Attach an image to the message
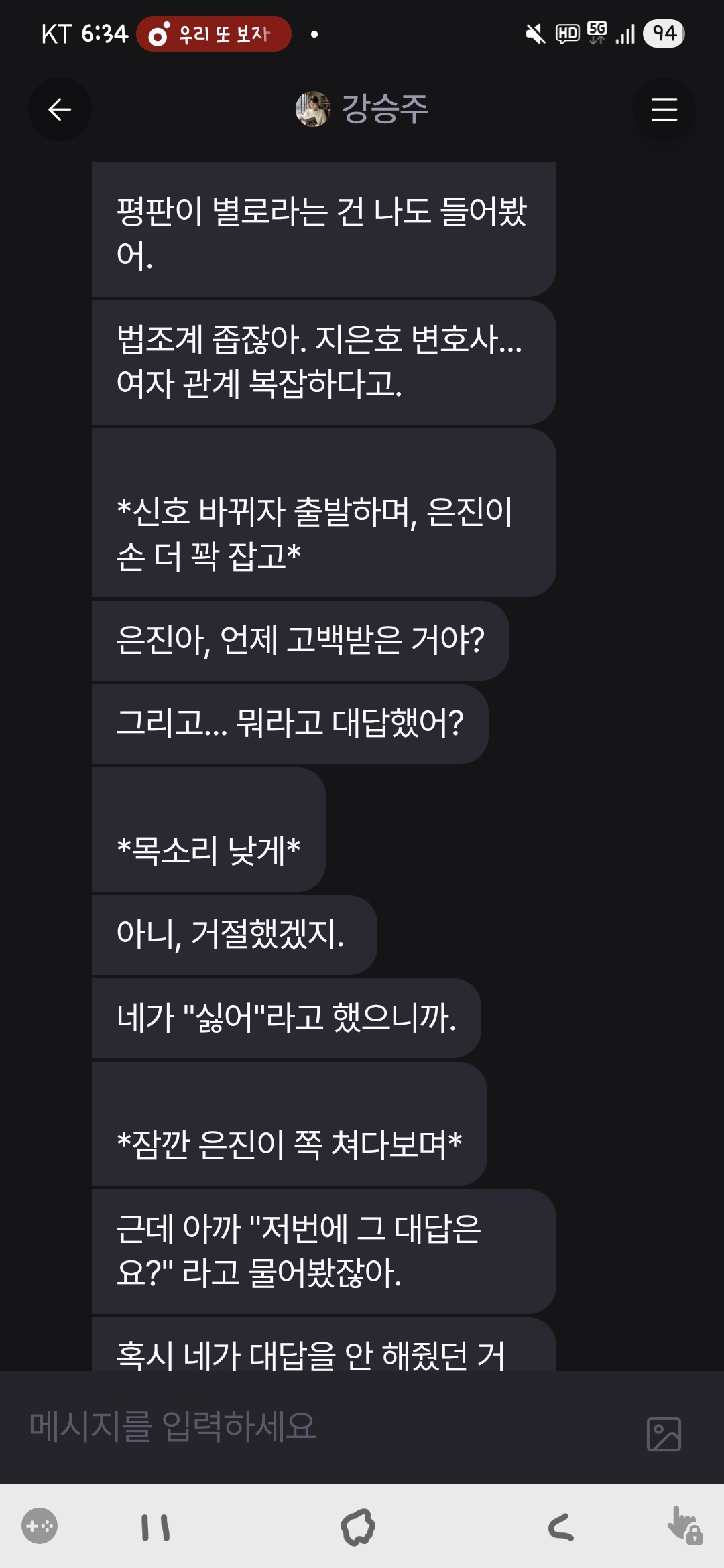 664,1434
